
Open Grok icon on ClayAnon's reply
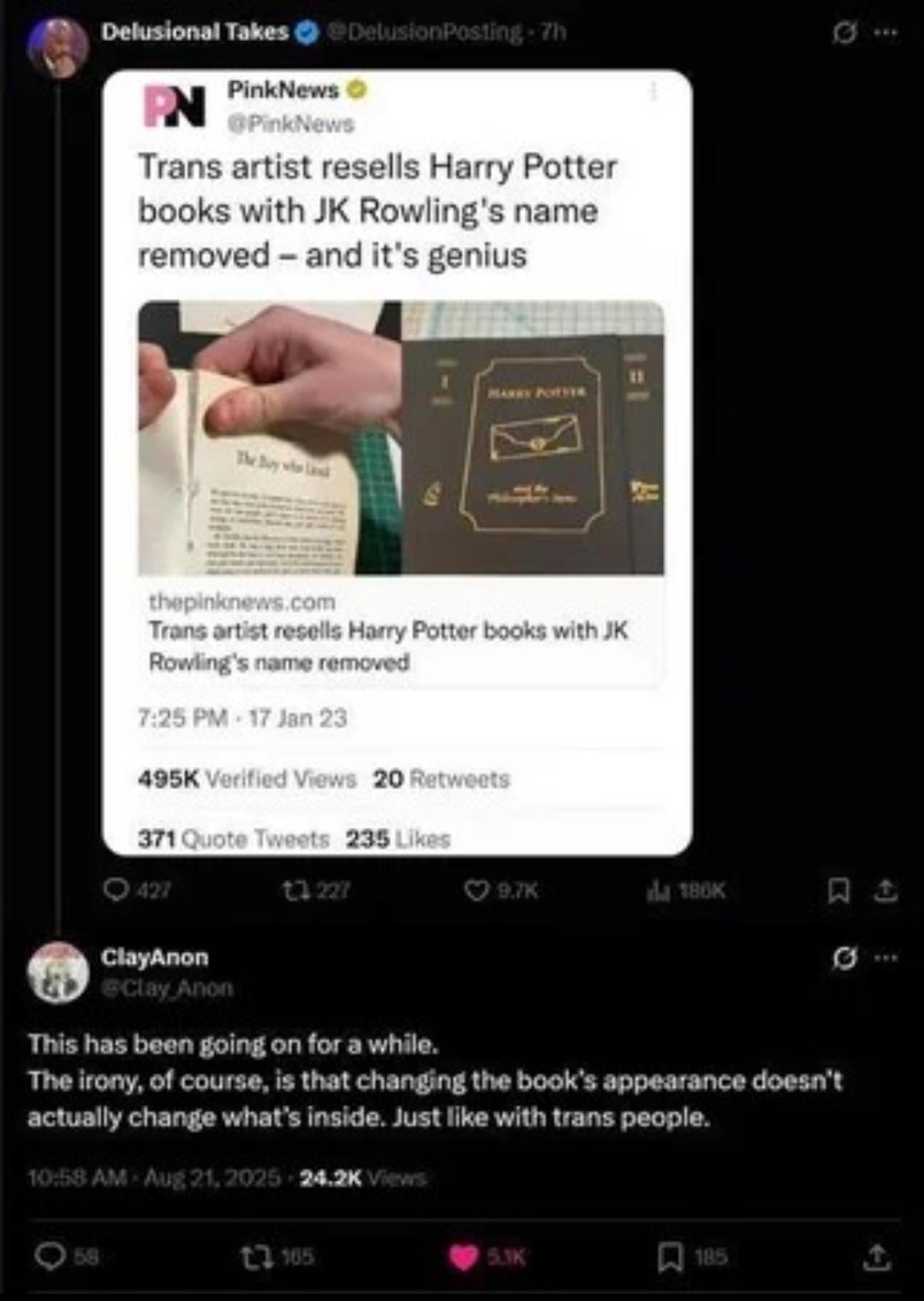click(x=844, y=958)
